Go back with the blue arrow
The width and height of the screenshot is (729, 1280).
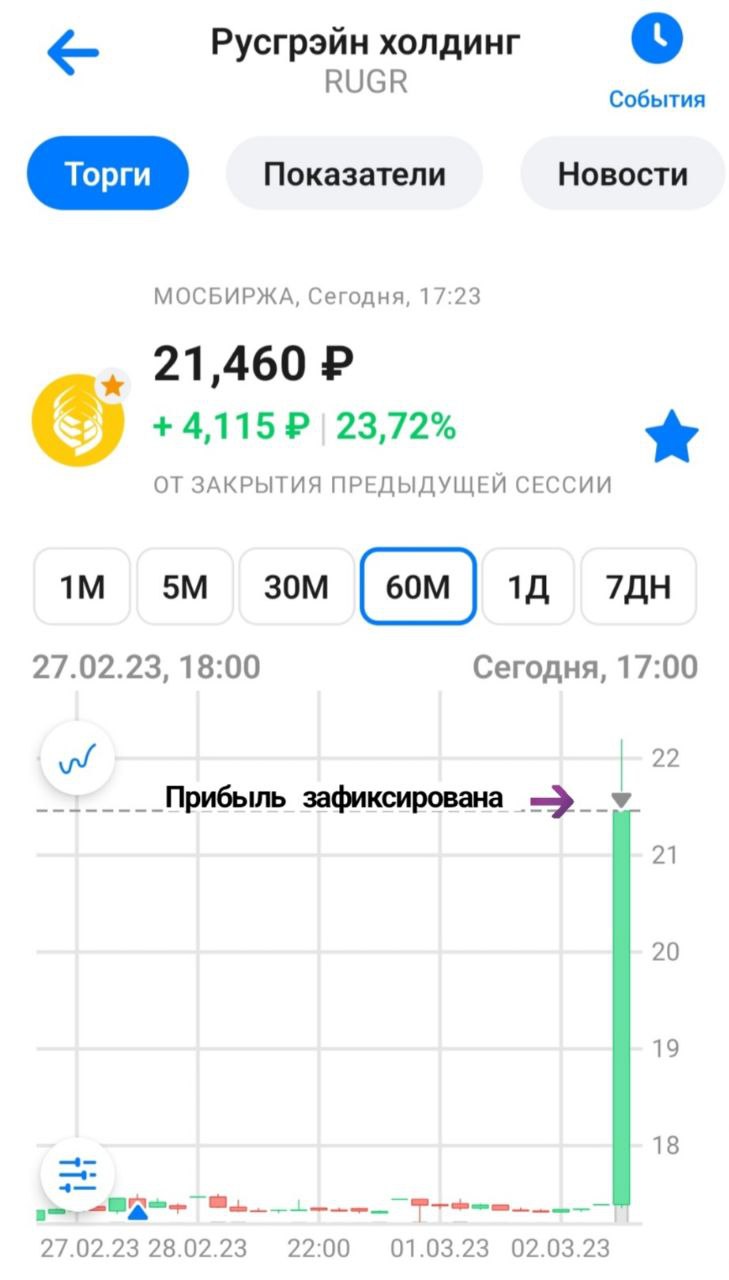(73, 54)
